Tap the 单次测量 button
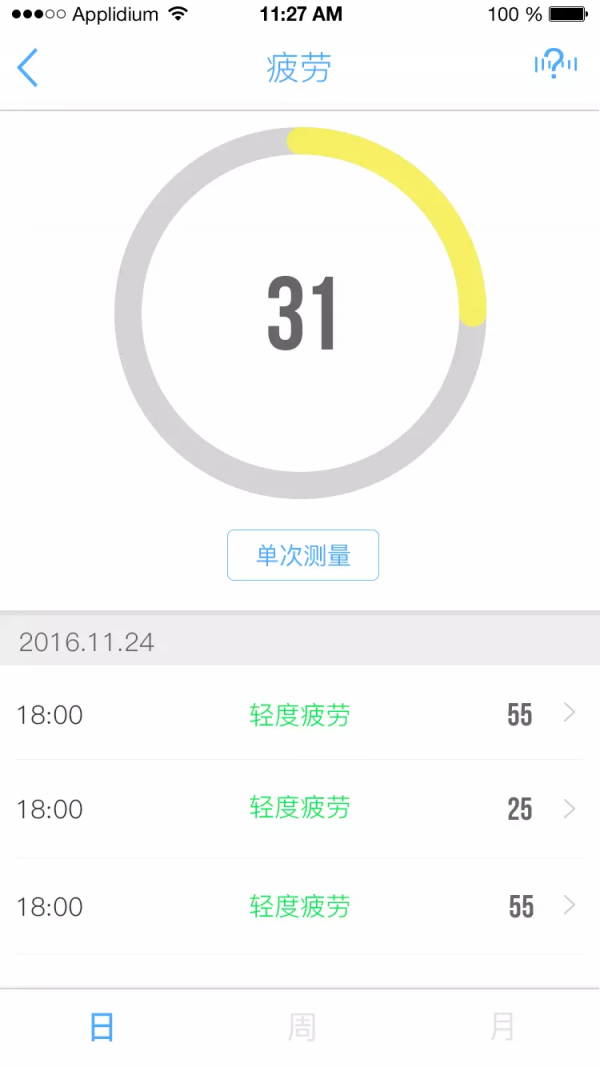Screen dimensions: 600x1067 point(303,555)
